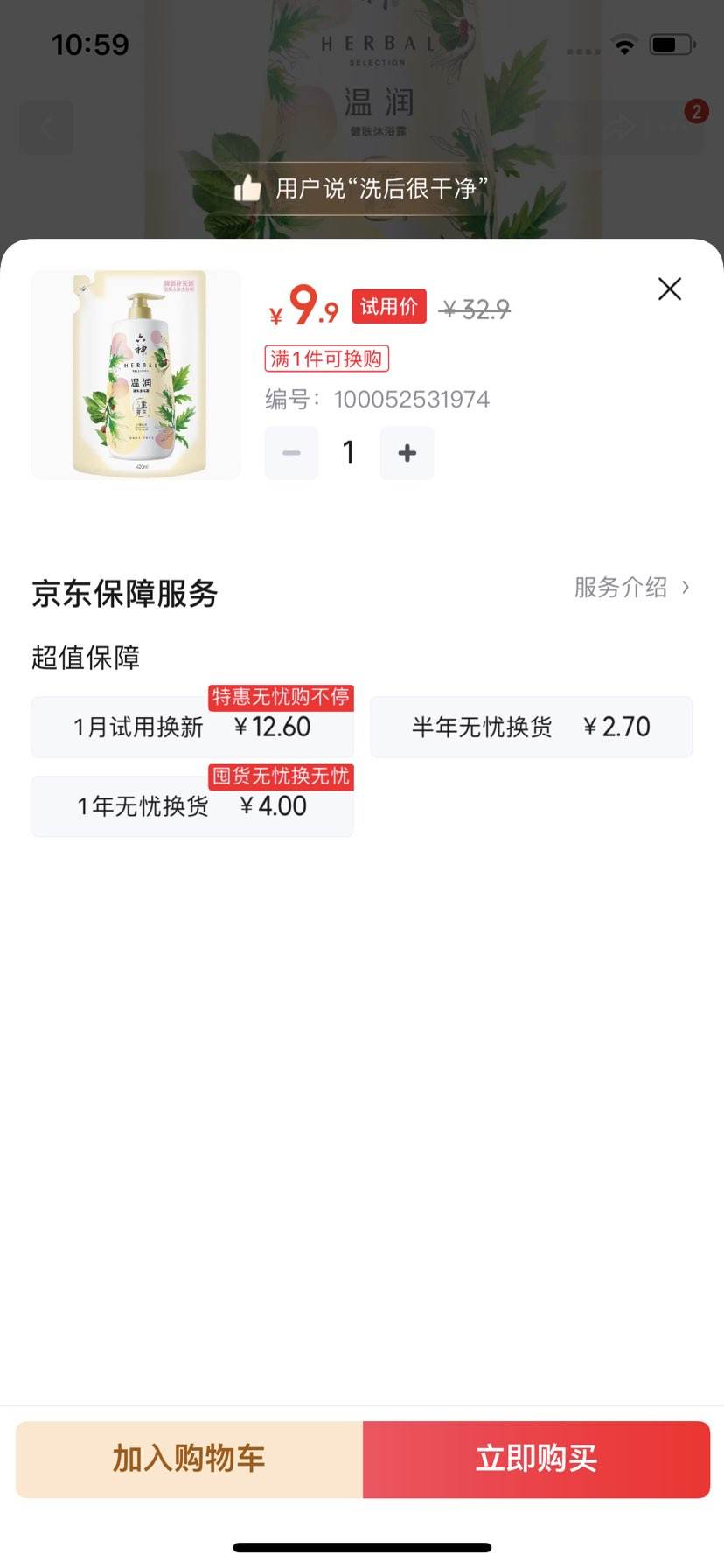Tap the body wash product thumbnail
This screenshot has height=1568, width=724.
tap(136, 374)
